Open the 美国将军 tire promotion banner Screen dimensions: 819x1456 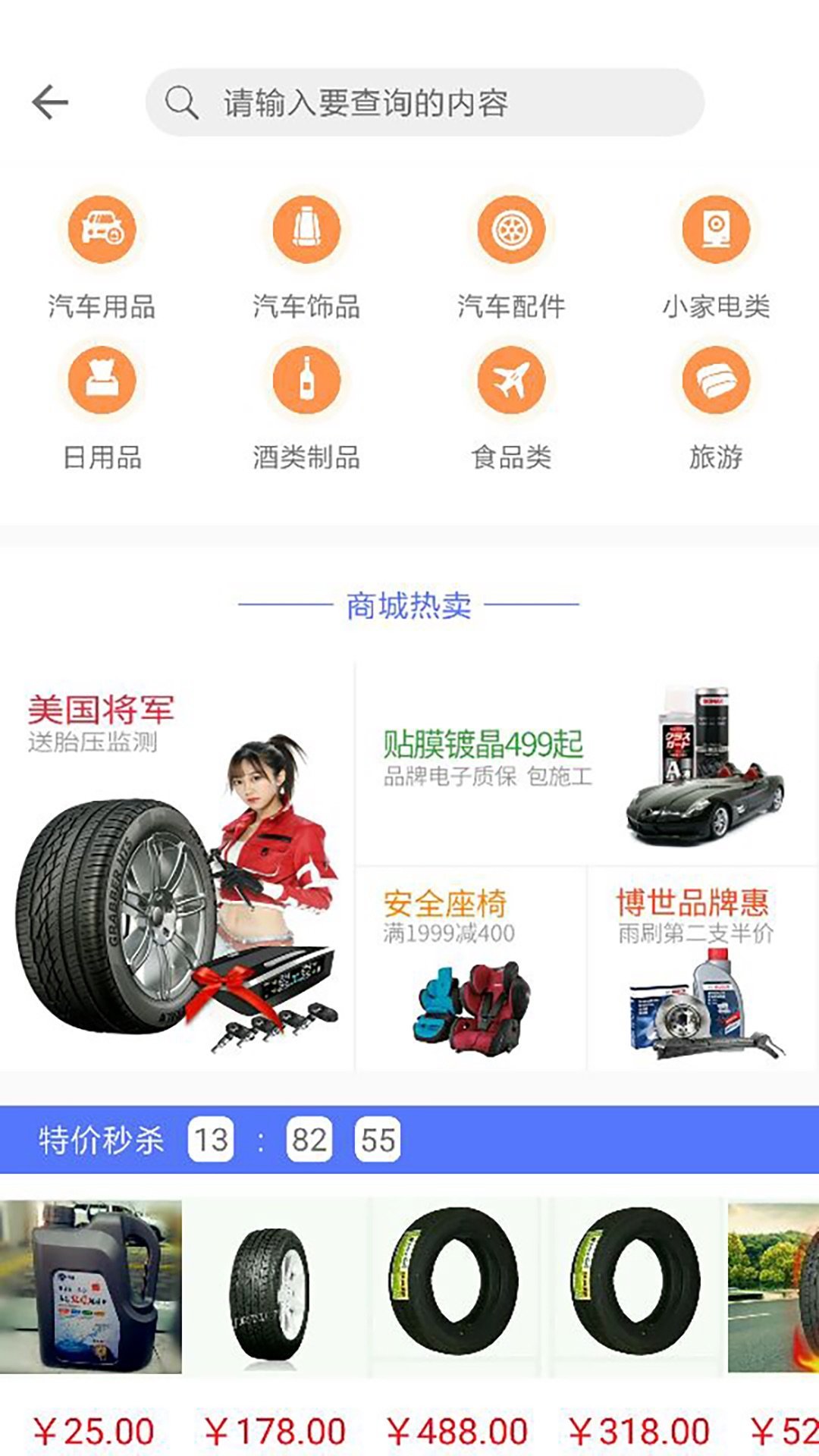pyautogui.click(x=176, y=864)
